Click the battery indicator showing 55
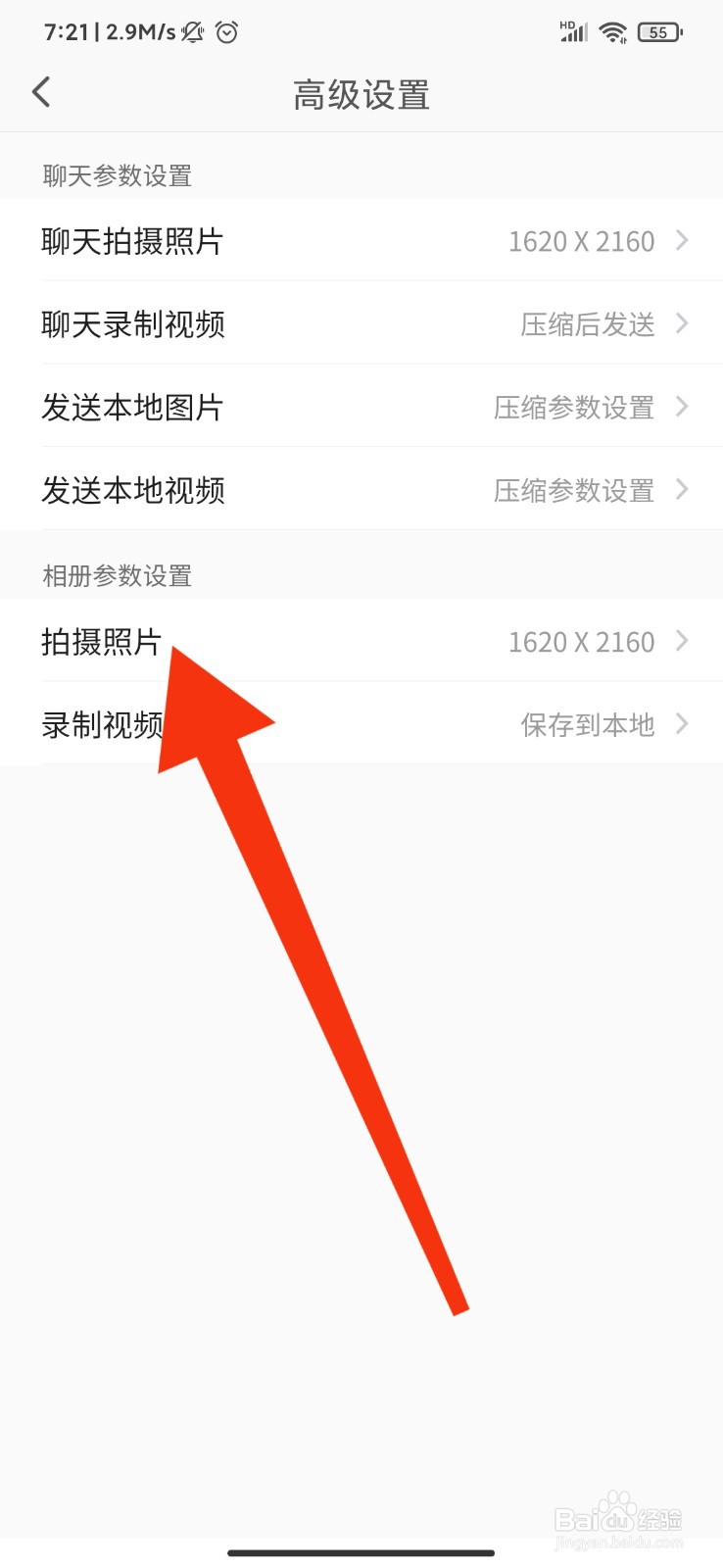 click(x=658, y=32)
